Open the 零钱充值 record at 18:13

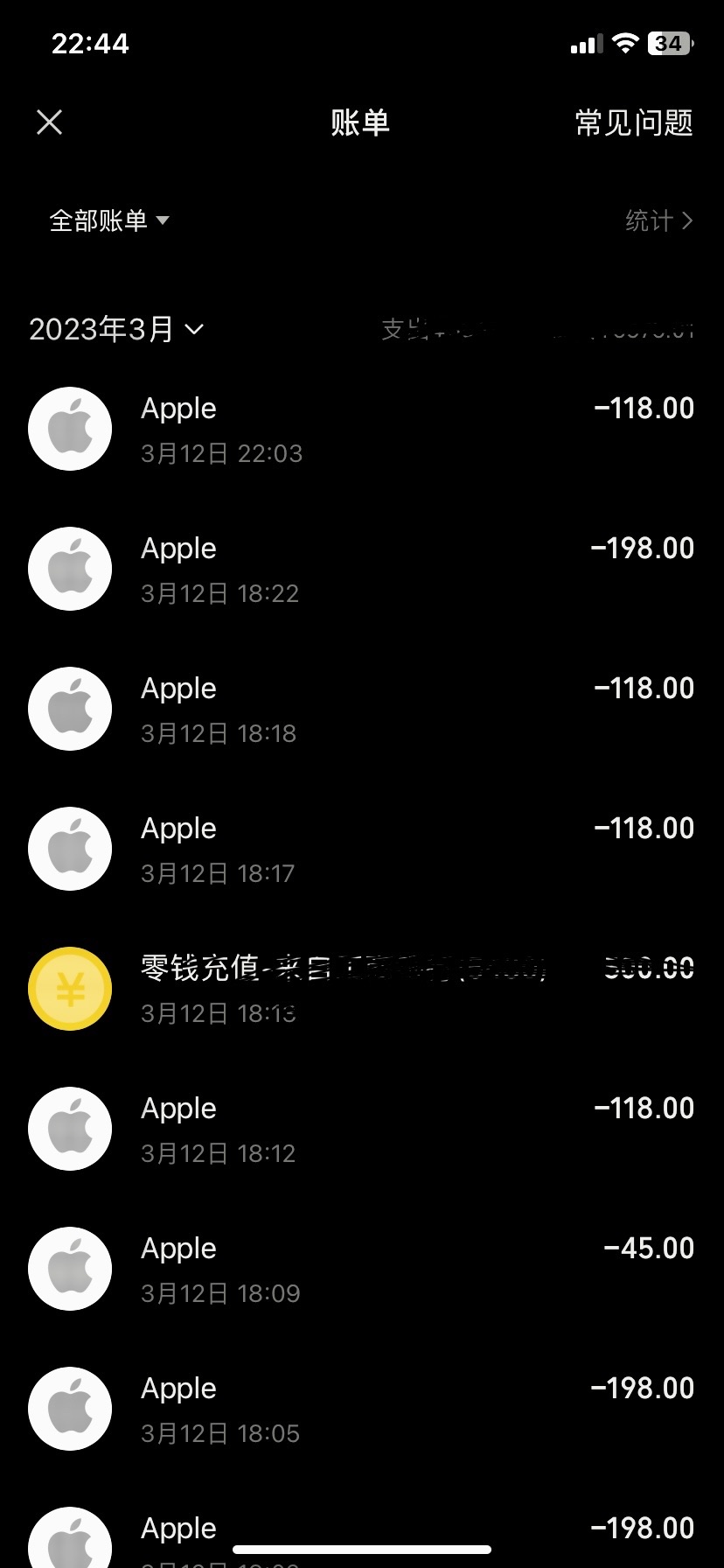tap(362, 989)
